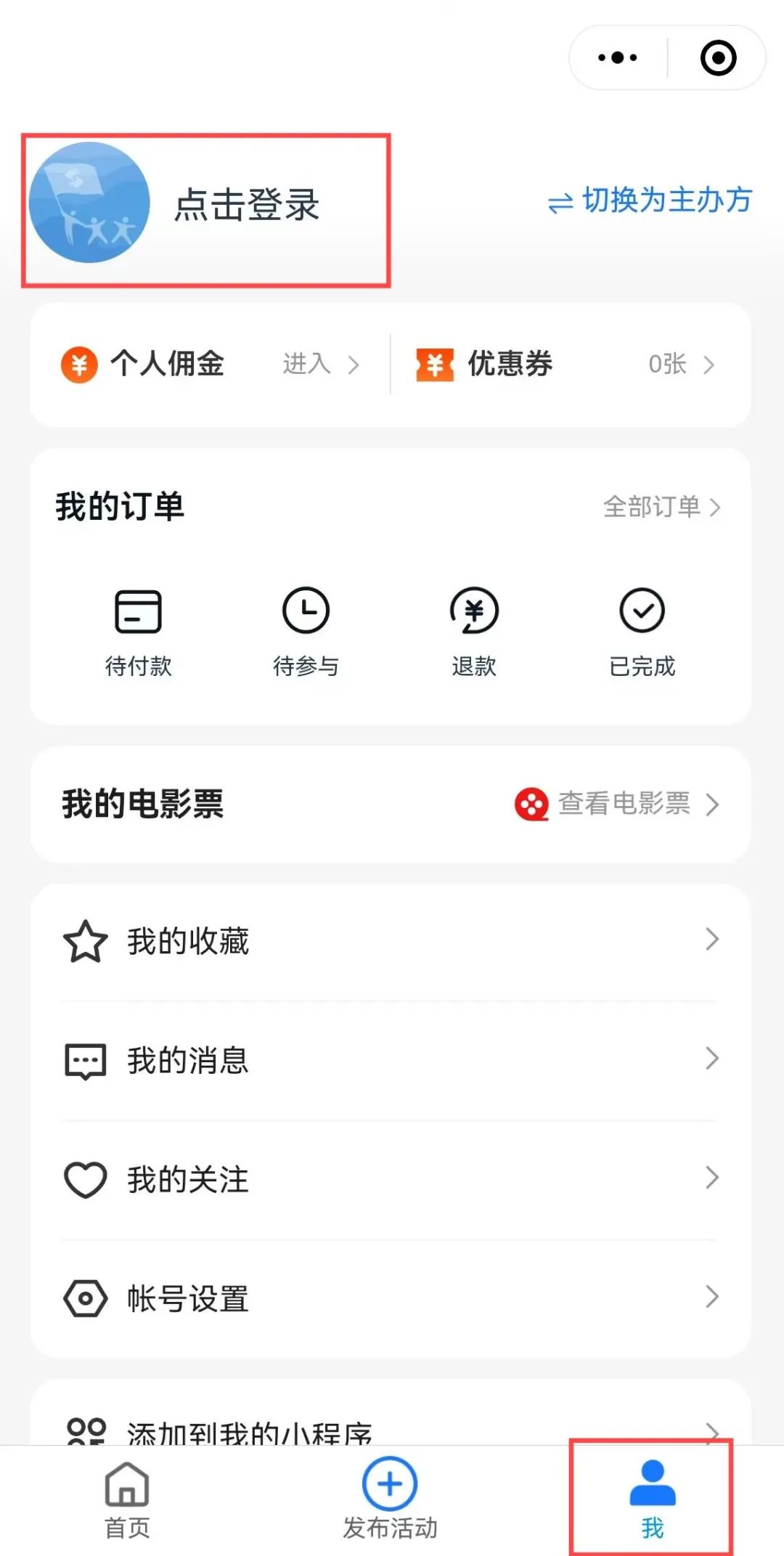Close the mini program via circle icon
The width and height of the screenshot is (784, 1556).
point(718,58)
